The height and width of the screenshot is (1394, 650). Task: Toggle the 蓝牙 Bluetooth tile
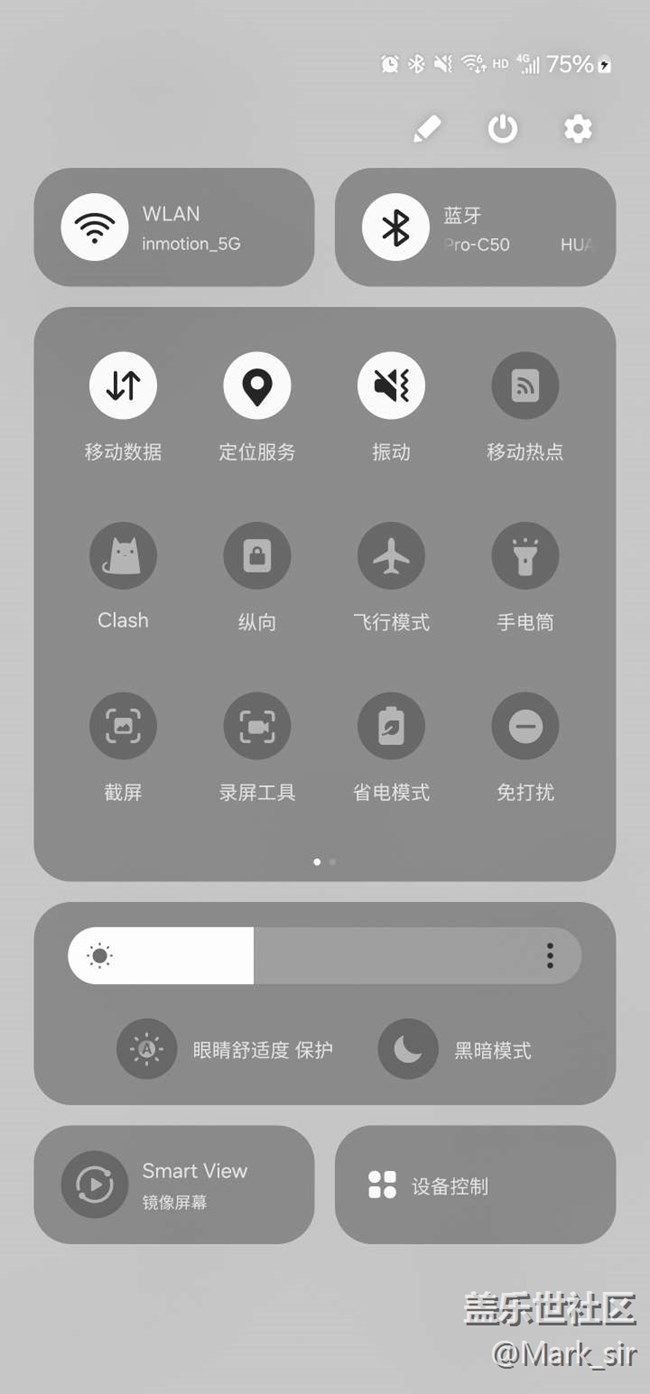pos(396,227)
